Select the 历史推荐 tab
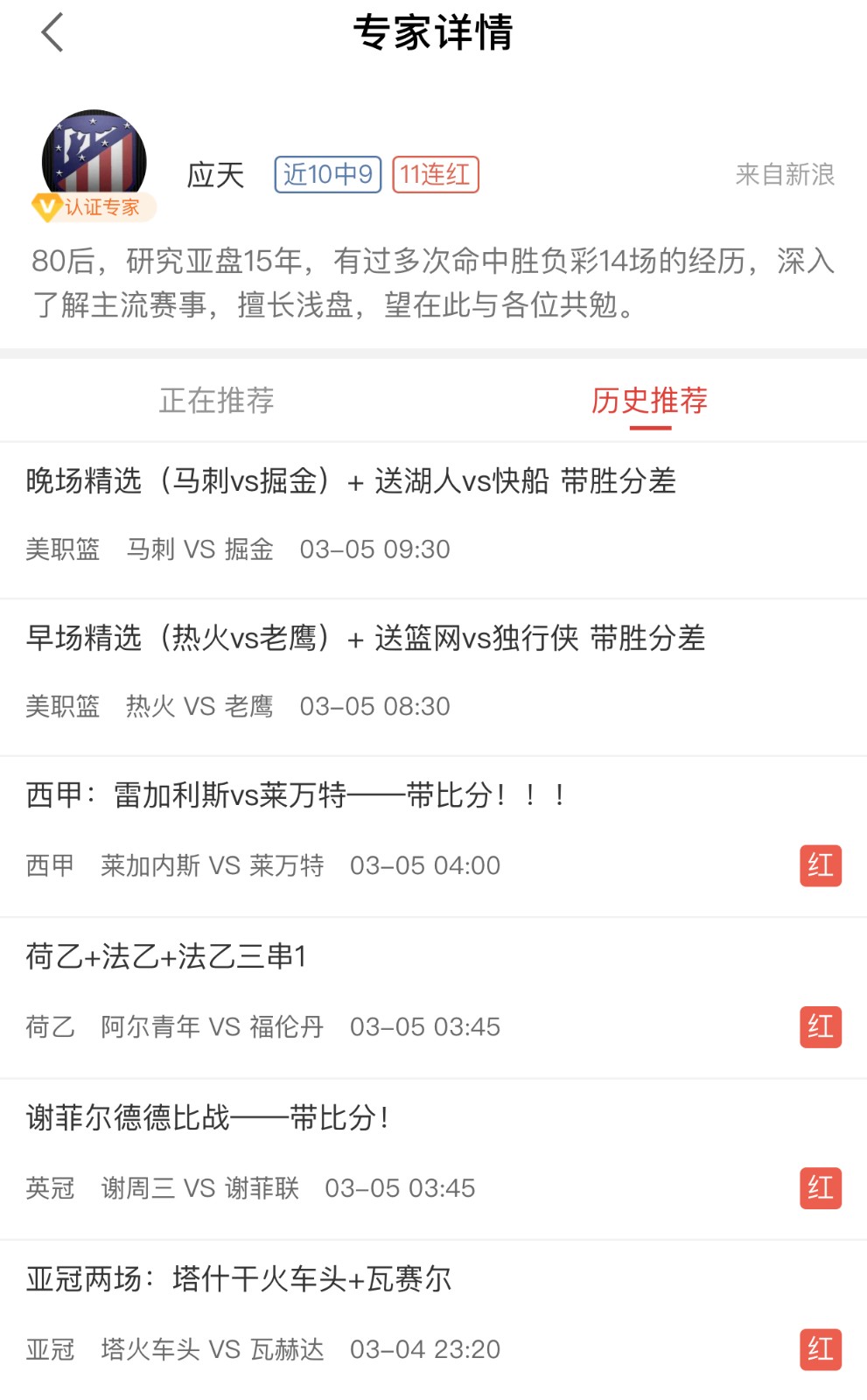Viewport: 867px width, 1400px height. click(649, 400)
